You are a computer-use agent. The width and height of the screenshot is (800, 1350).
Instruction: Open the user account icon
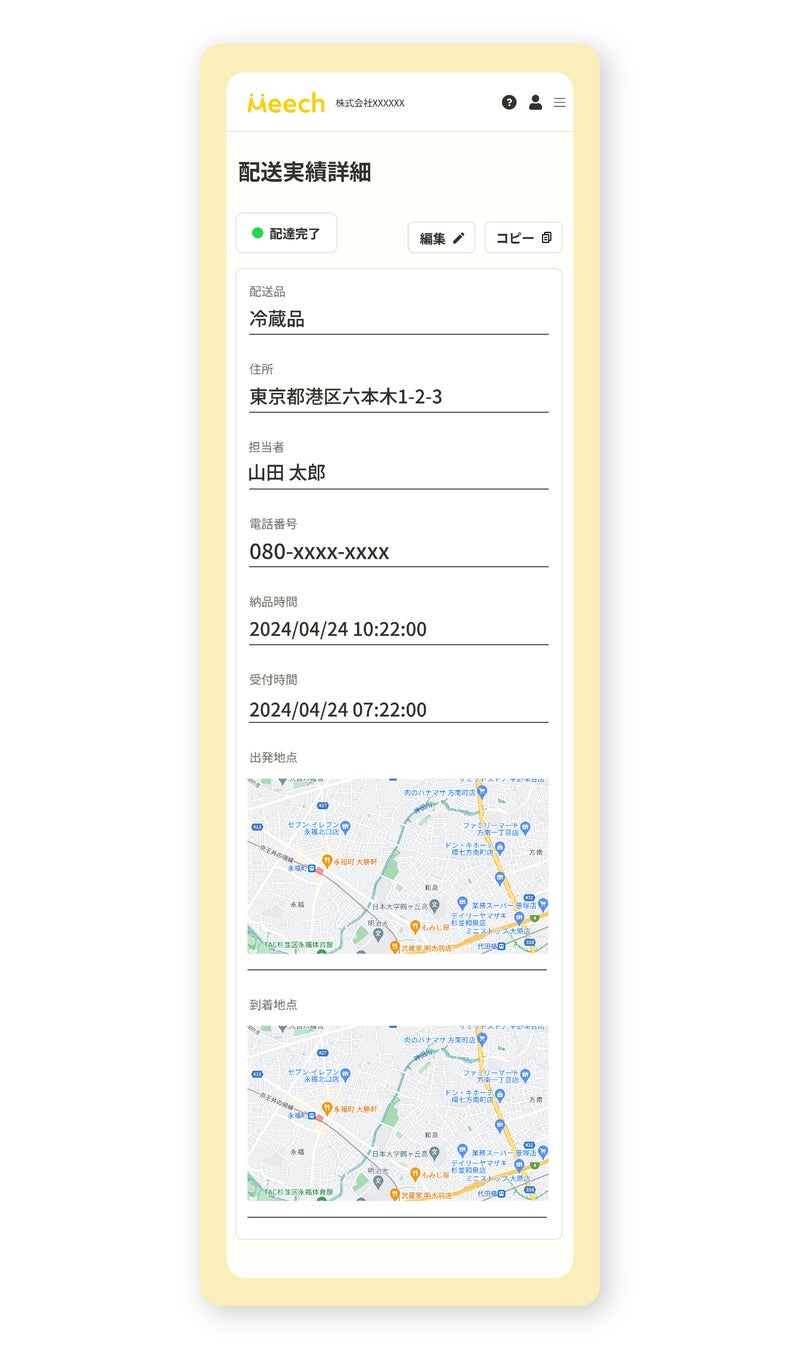[535, 102]
